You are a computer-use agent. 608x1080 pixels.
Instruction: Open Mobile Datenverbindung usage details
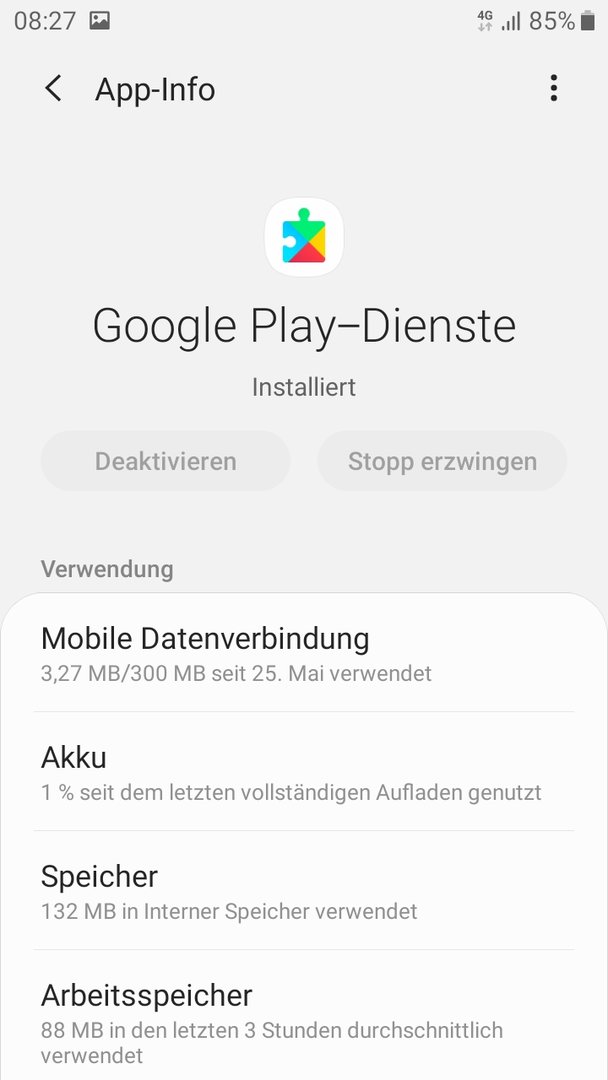pyautogui.click(x=304, y=653)
